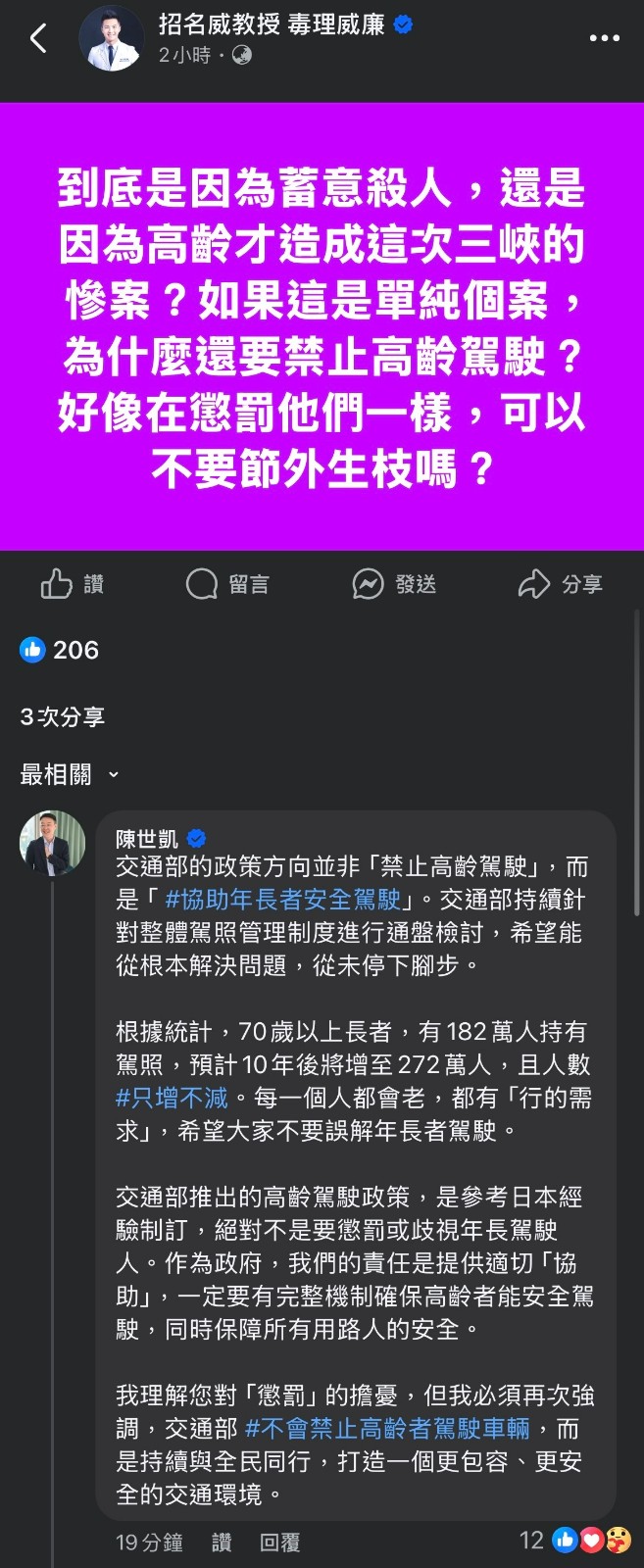Open the post's three-dot options menu
The image size is (644, 1568).
point(604,39)
